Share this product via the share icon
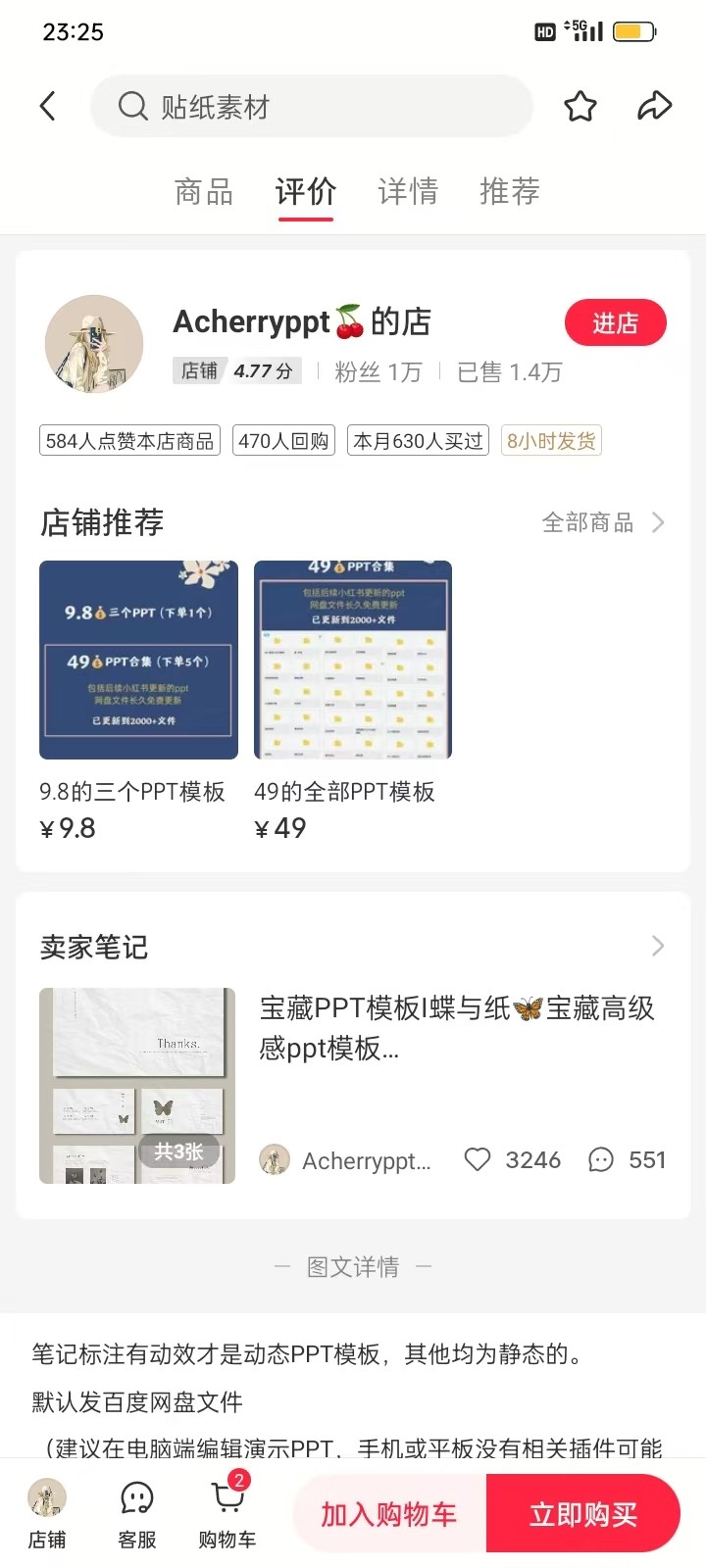Image resolution: width=706 pixels, height=1568 pixels. pyautogui.click(x=655, y=106)
